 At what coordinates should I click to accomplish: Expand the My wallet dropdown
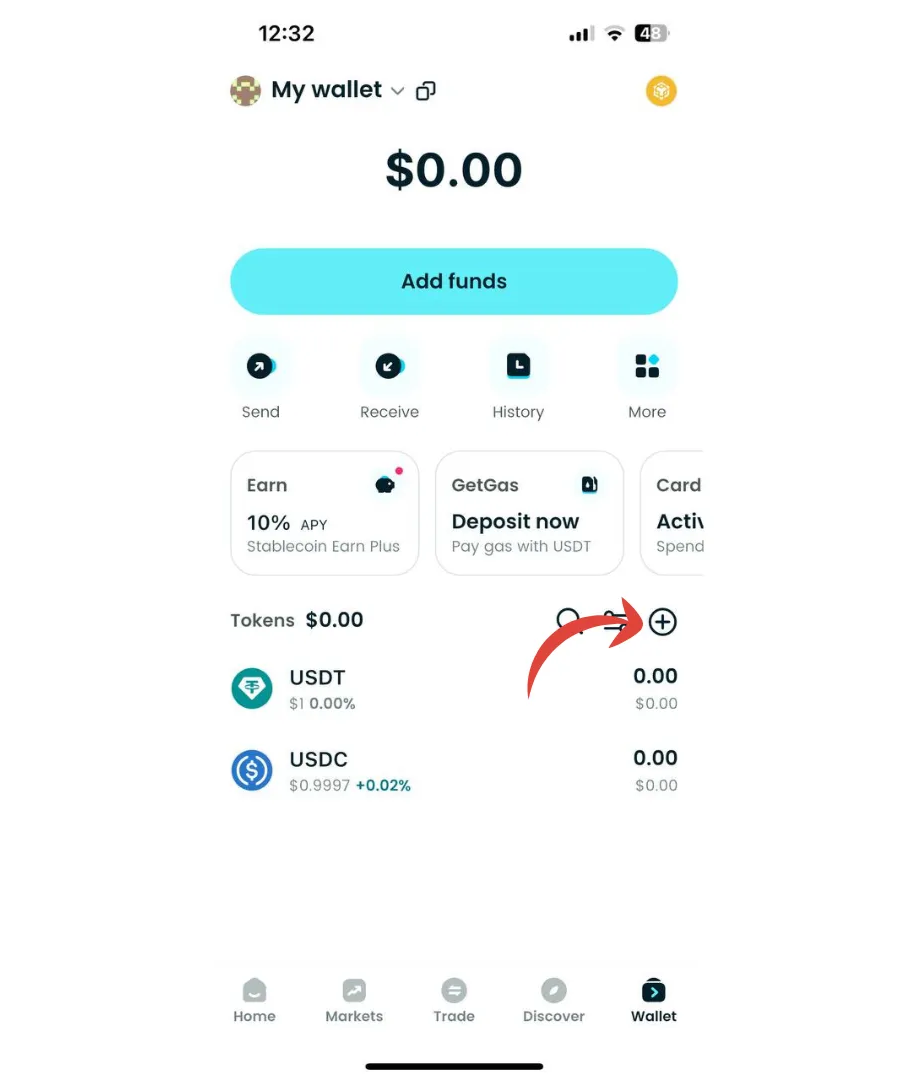click(397, 91)
